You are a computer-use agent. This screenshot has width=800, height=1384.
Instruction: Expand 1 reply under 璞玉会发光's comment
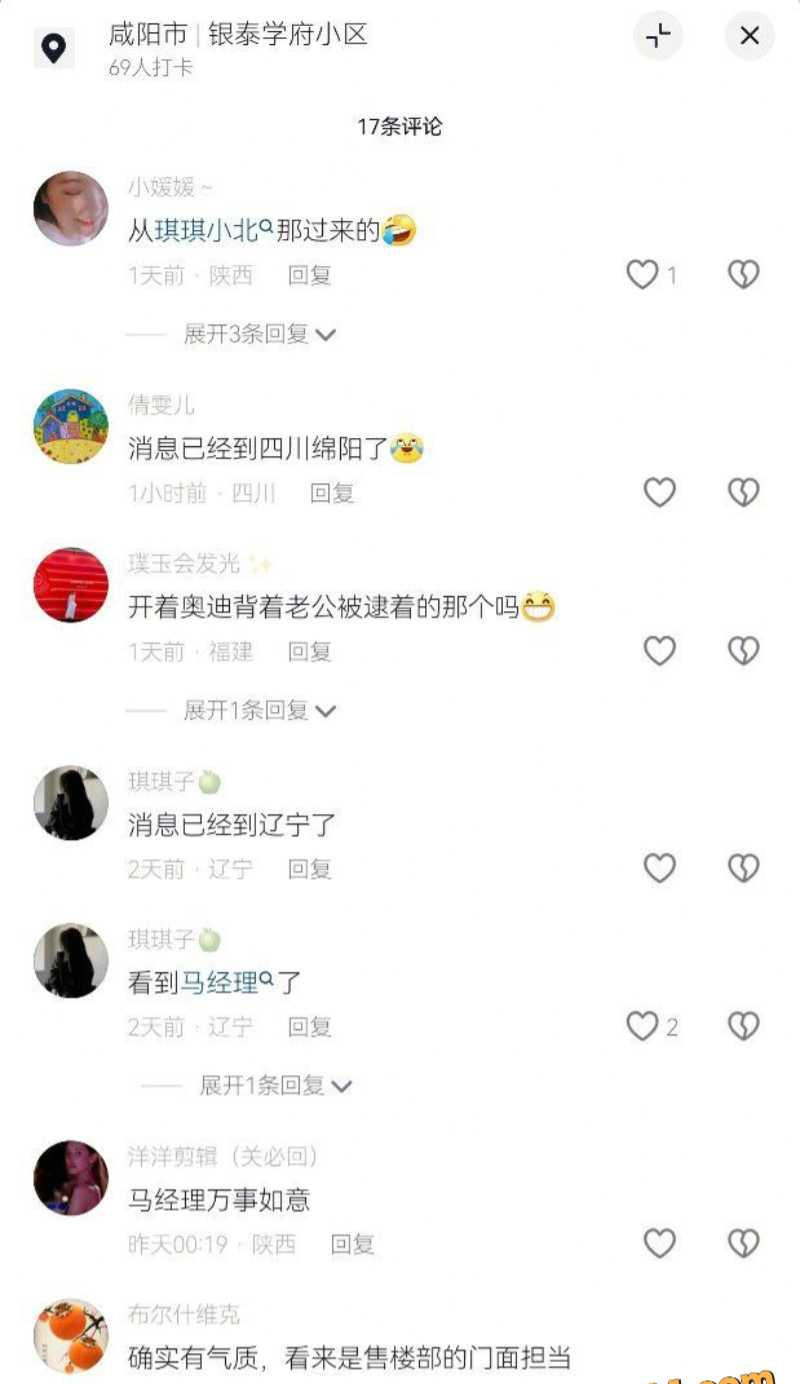(x=259, y=710)
